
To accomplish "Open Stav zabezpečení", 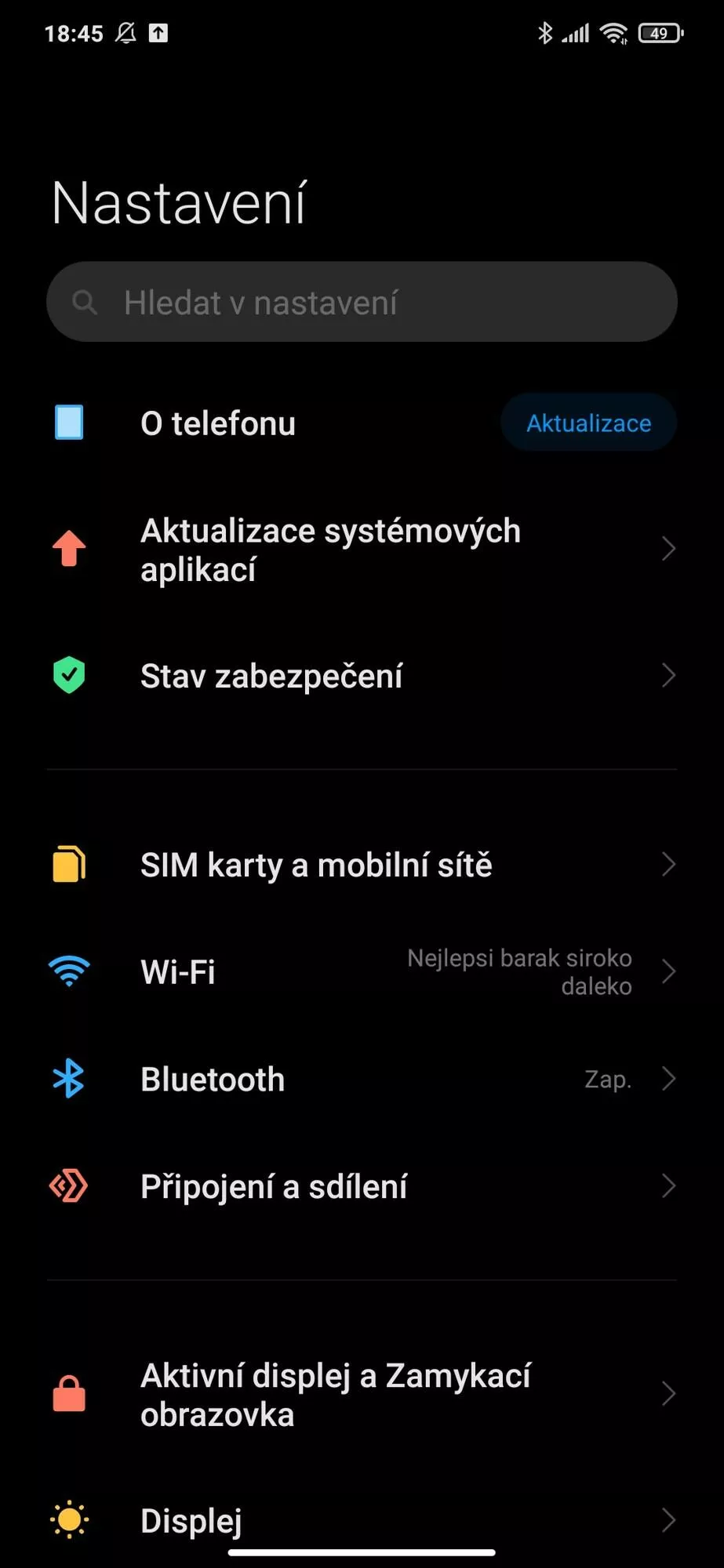I will (x=362, y=676).
